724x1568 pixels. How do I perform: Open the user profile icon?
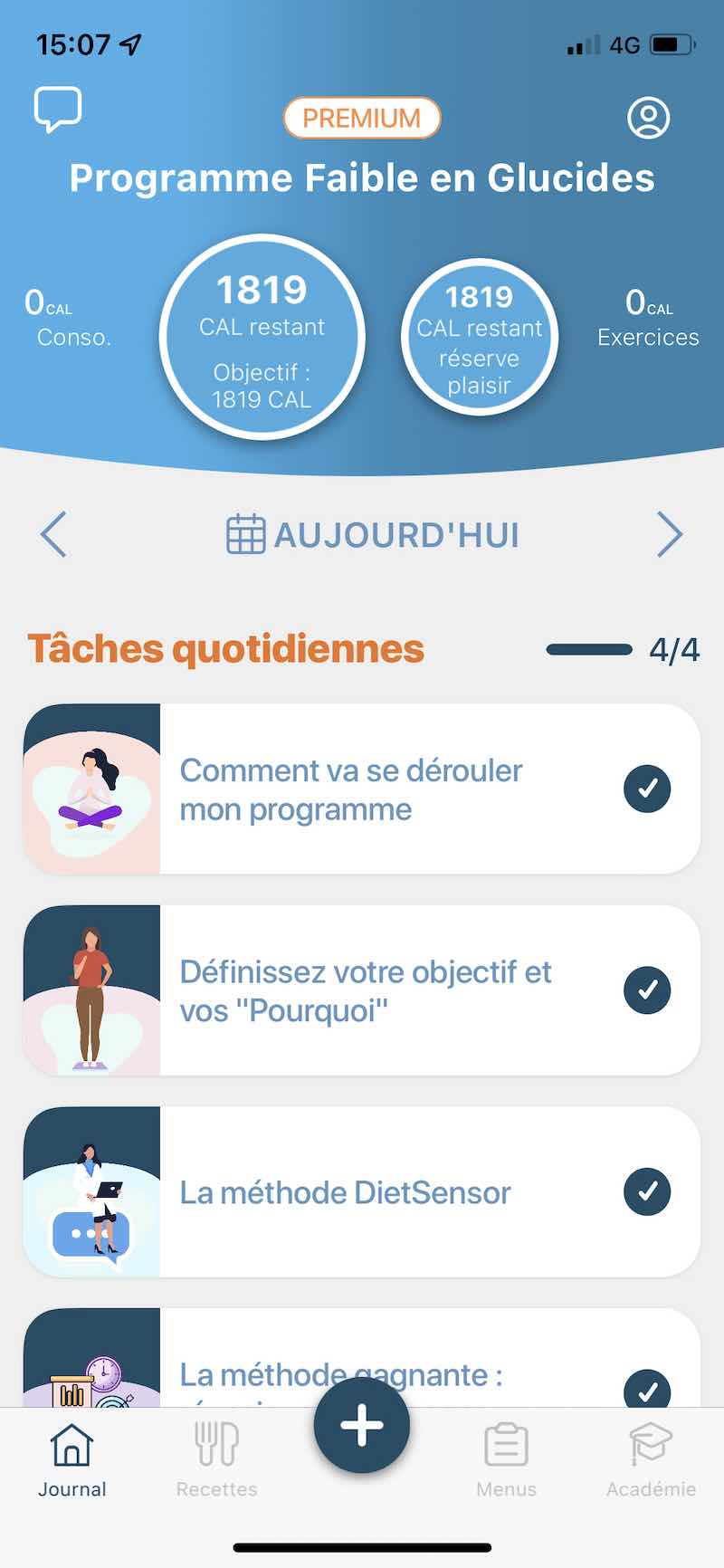(x=648, y=118)
